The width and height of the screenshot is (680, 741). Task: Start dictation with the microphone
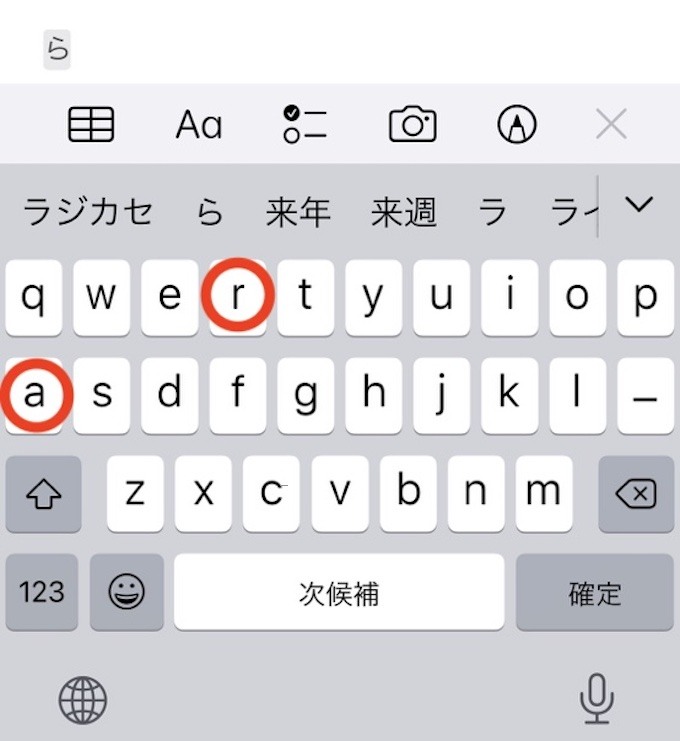[597, 699]
